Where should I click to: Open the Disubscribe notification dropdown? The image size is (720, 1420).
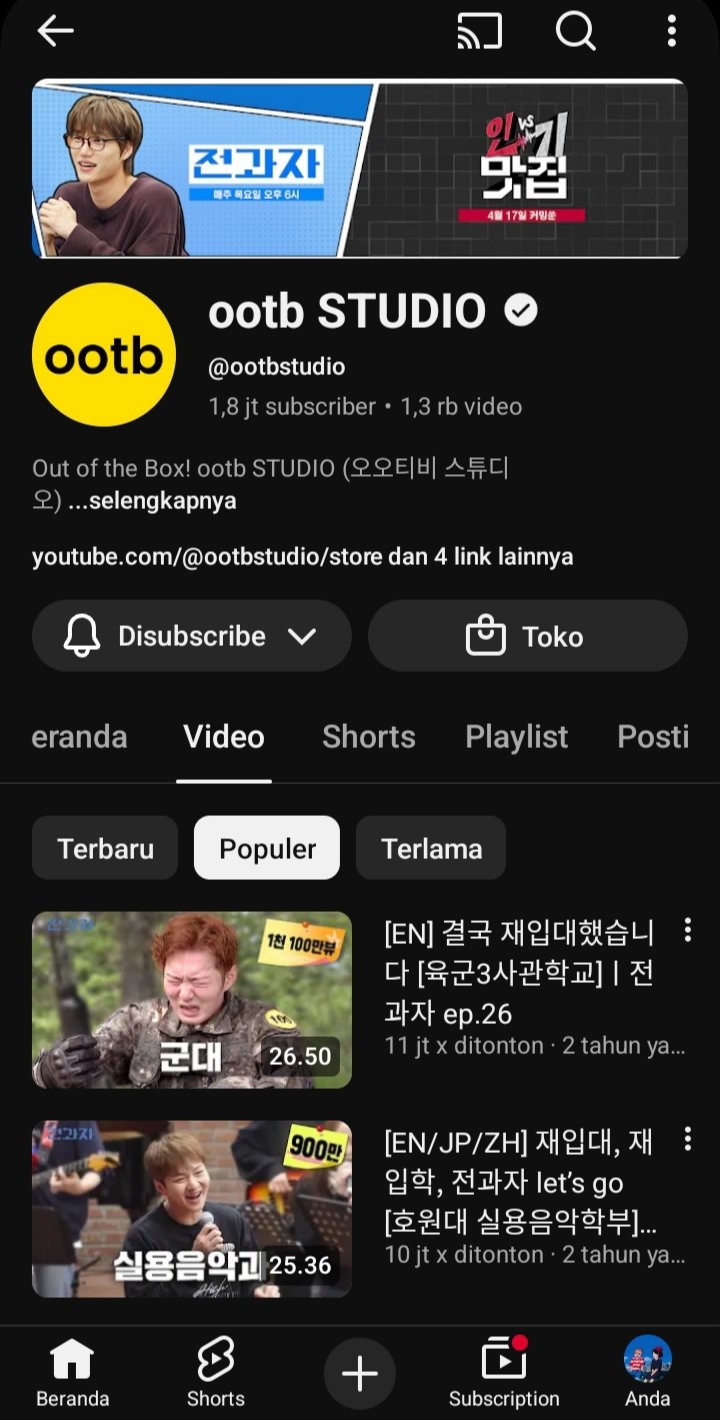[x=192, y=636]
